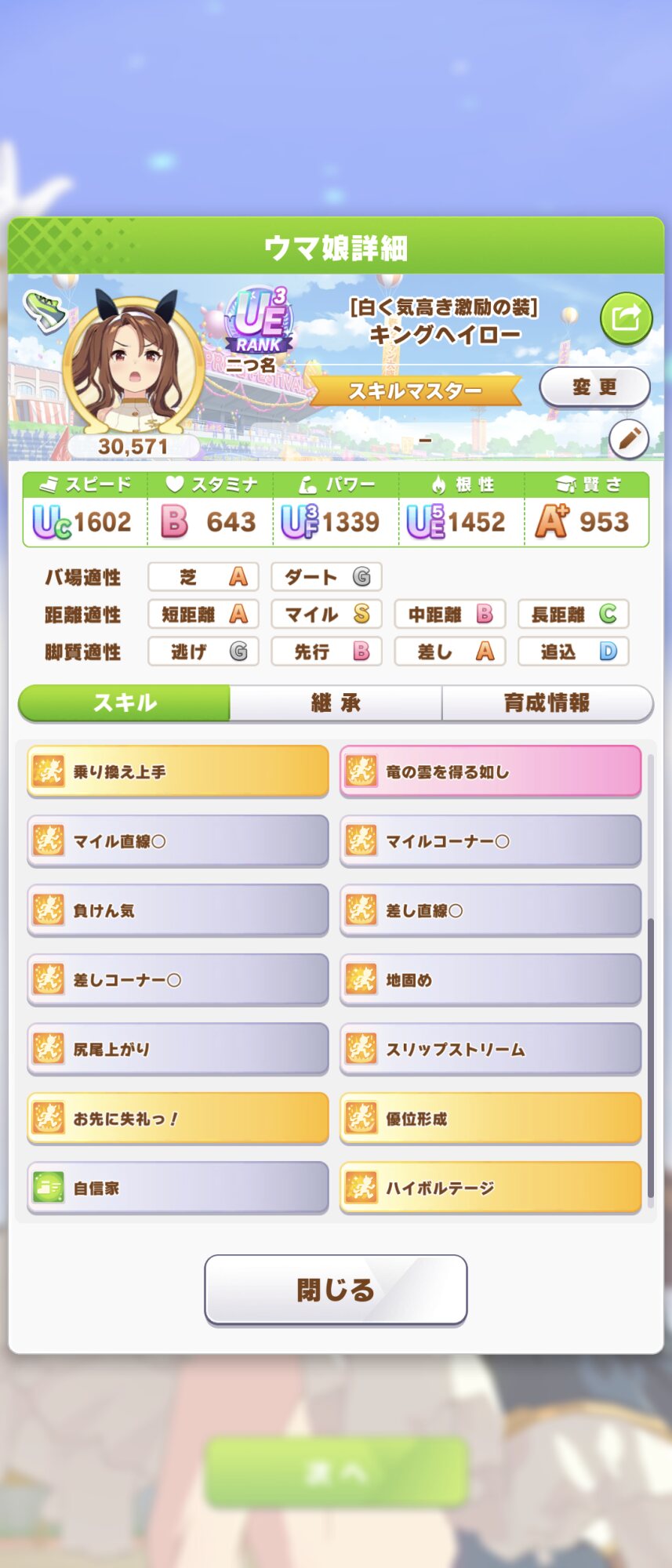Screen dimensions: 672x1568
Task: Select the 差しコーナー○ skill
Action: click(x=178, y=980)
